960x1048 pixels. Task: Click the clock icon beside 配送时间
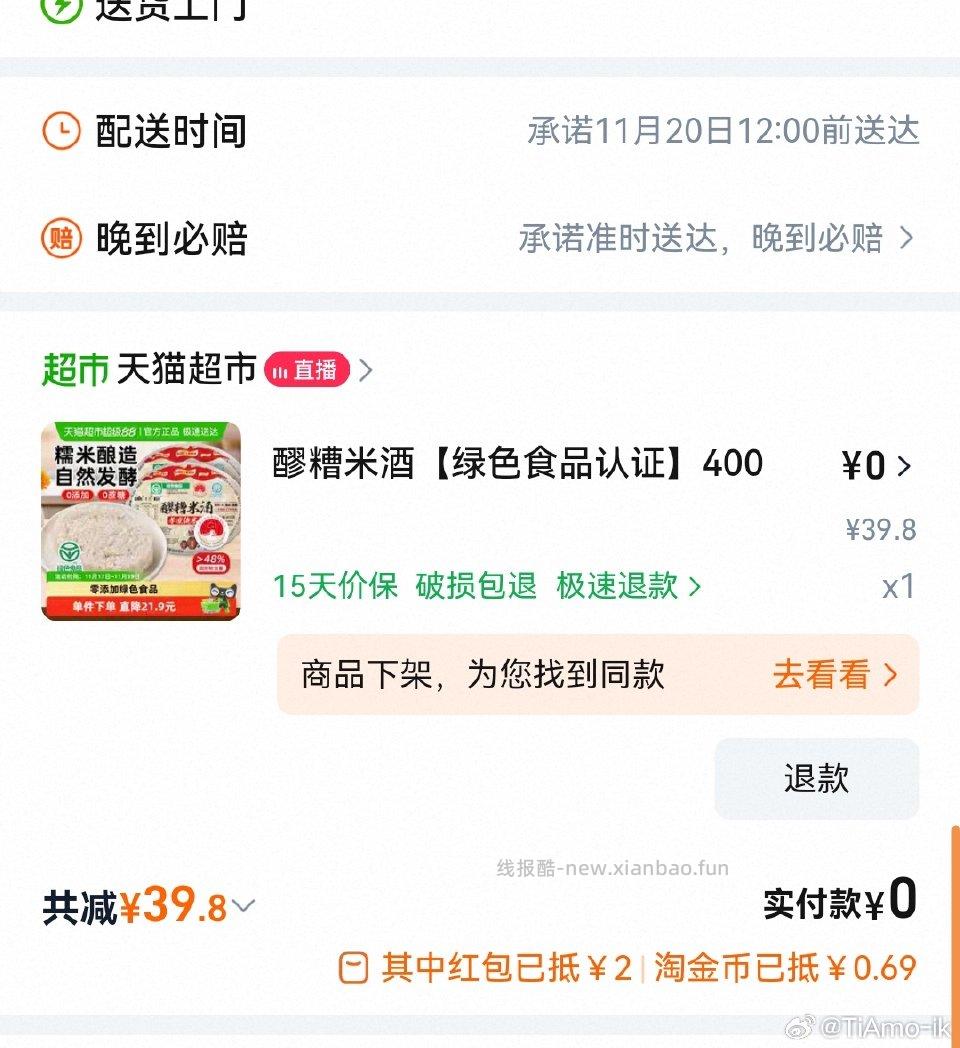pos(60,130)
